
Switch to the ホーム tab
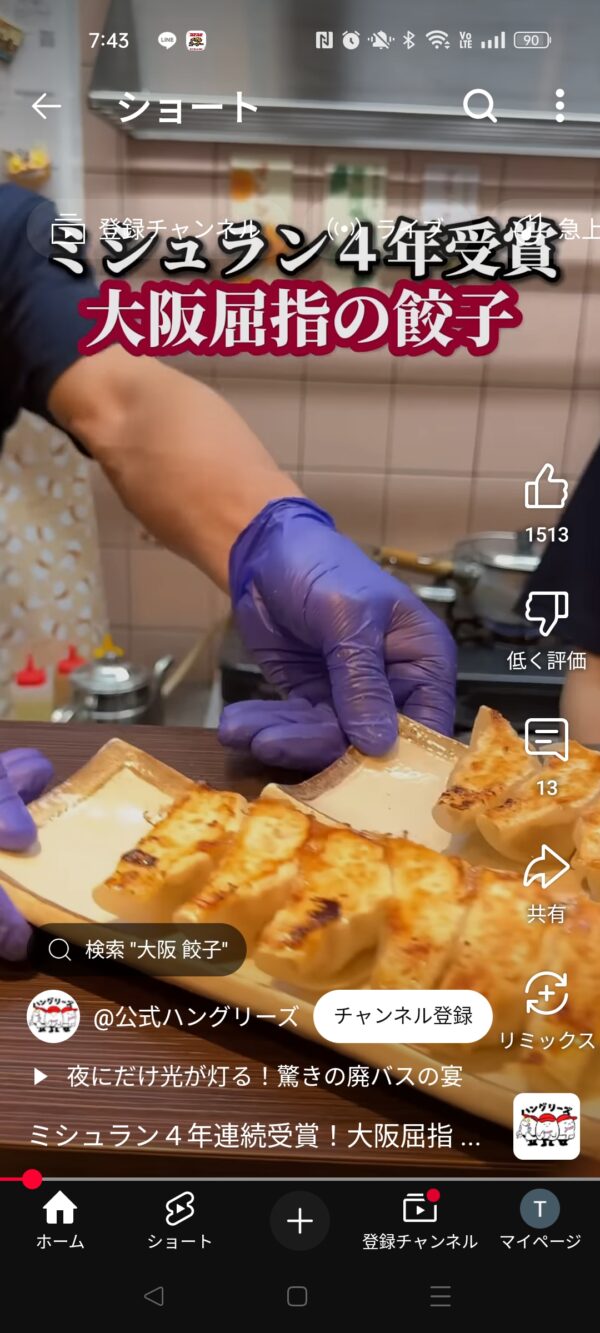(60, 1220)
